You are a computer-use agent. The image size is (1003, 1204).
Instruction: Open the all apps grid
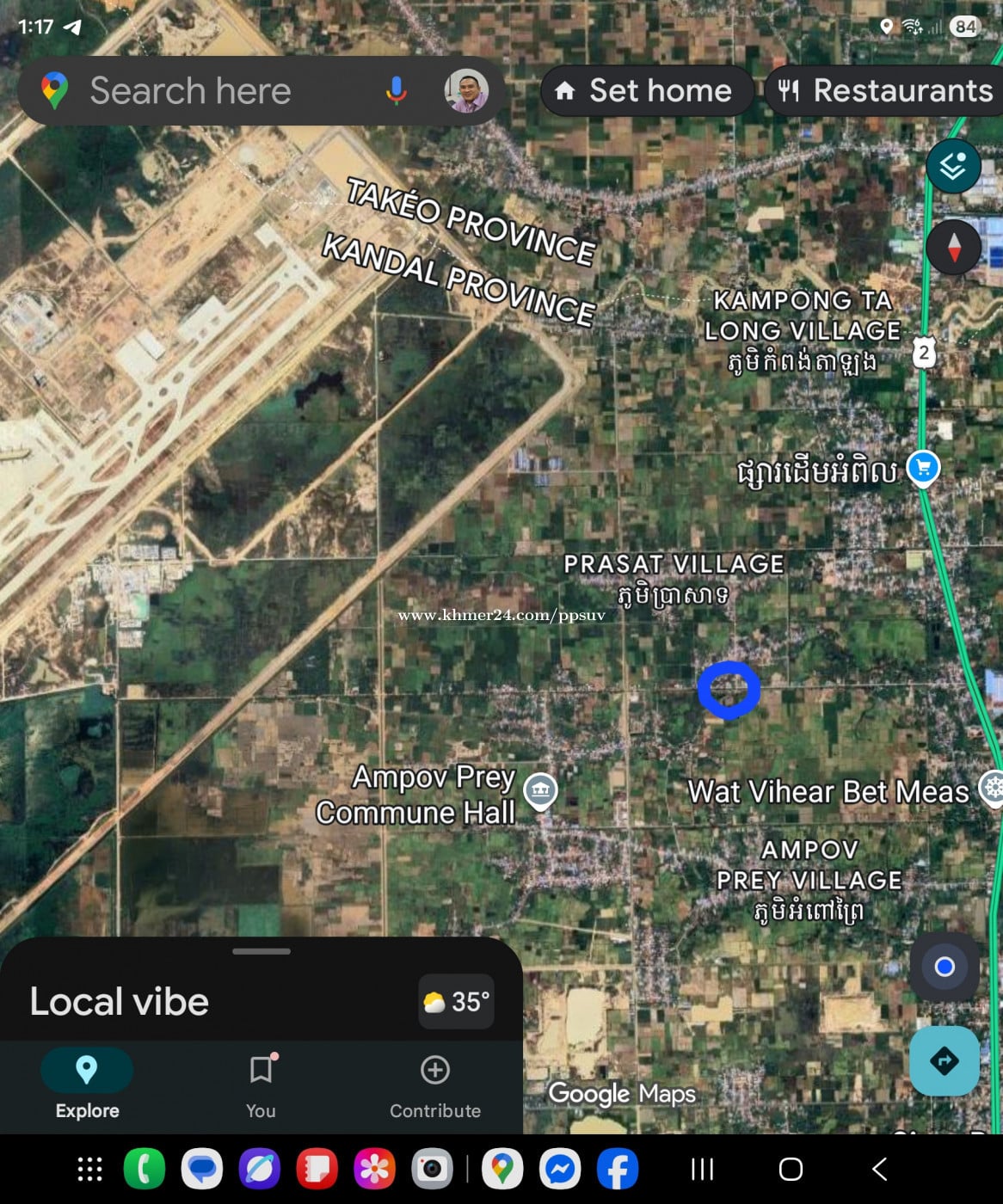(89, 1169)
